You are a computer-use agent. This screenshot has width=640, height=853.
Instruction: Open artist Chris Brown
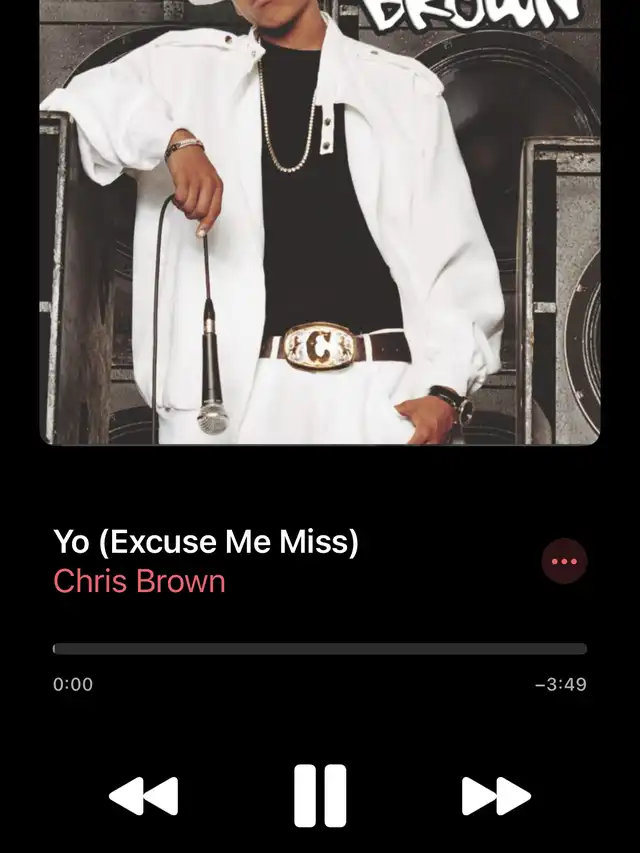pos(139,581)
